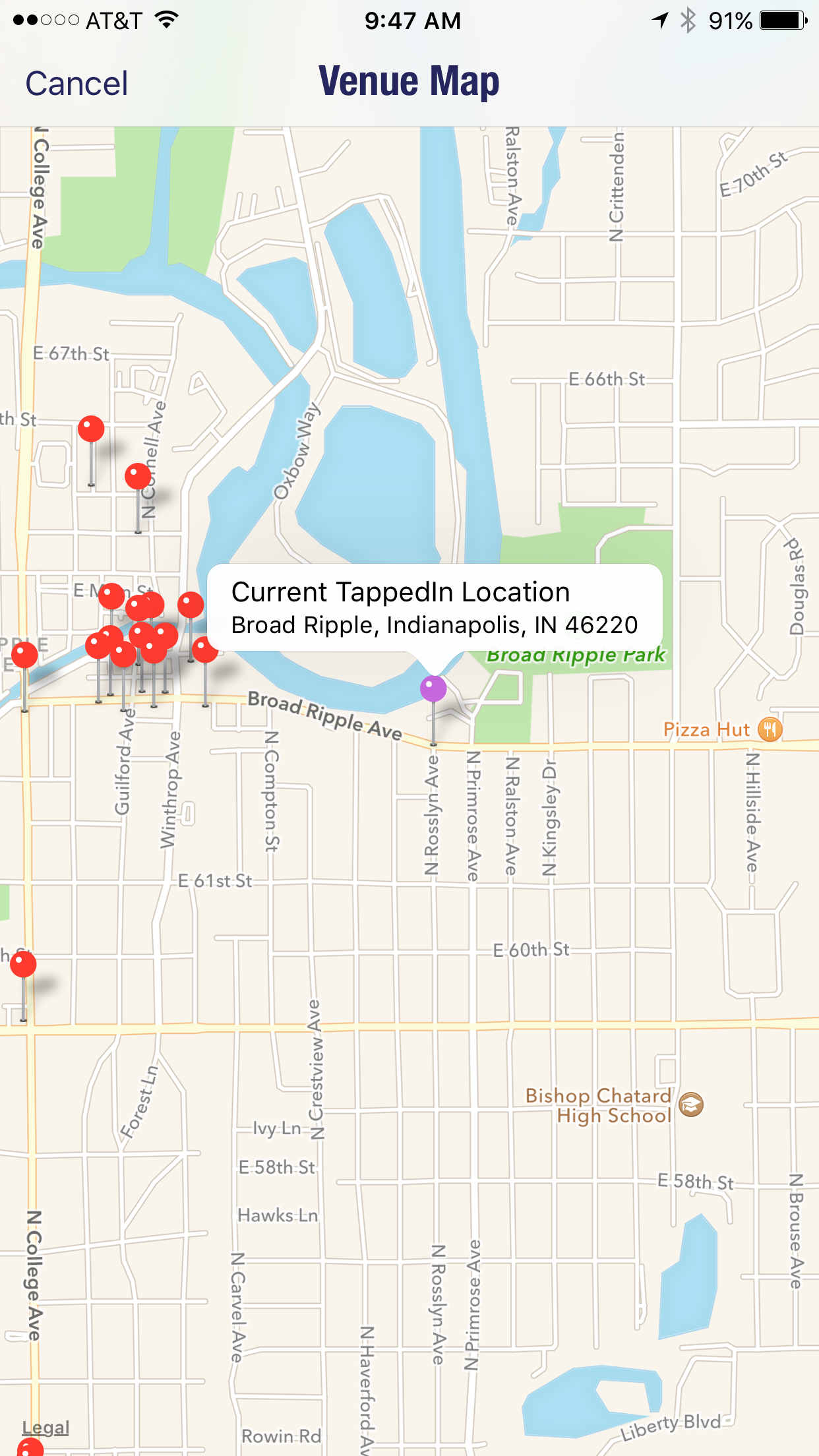The width and height of the screenshot is (819, 1456).
Task: Cancel the Venue Map view
Action: (x=76, y=84)
